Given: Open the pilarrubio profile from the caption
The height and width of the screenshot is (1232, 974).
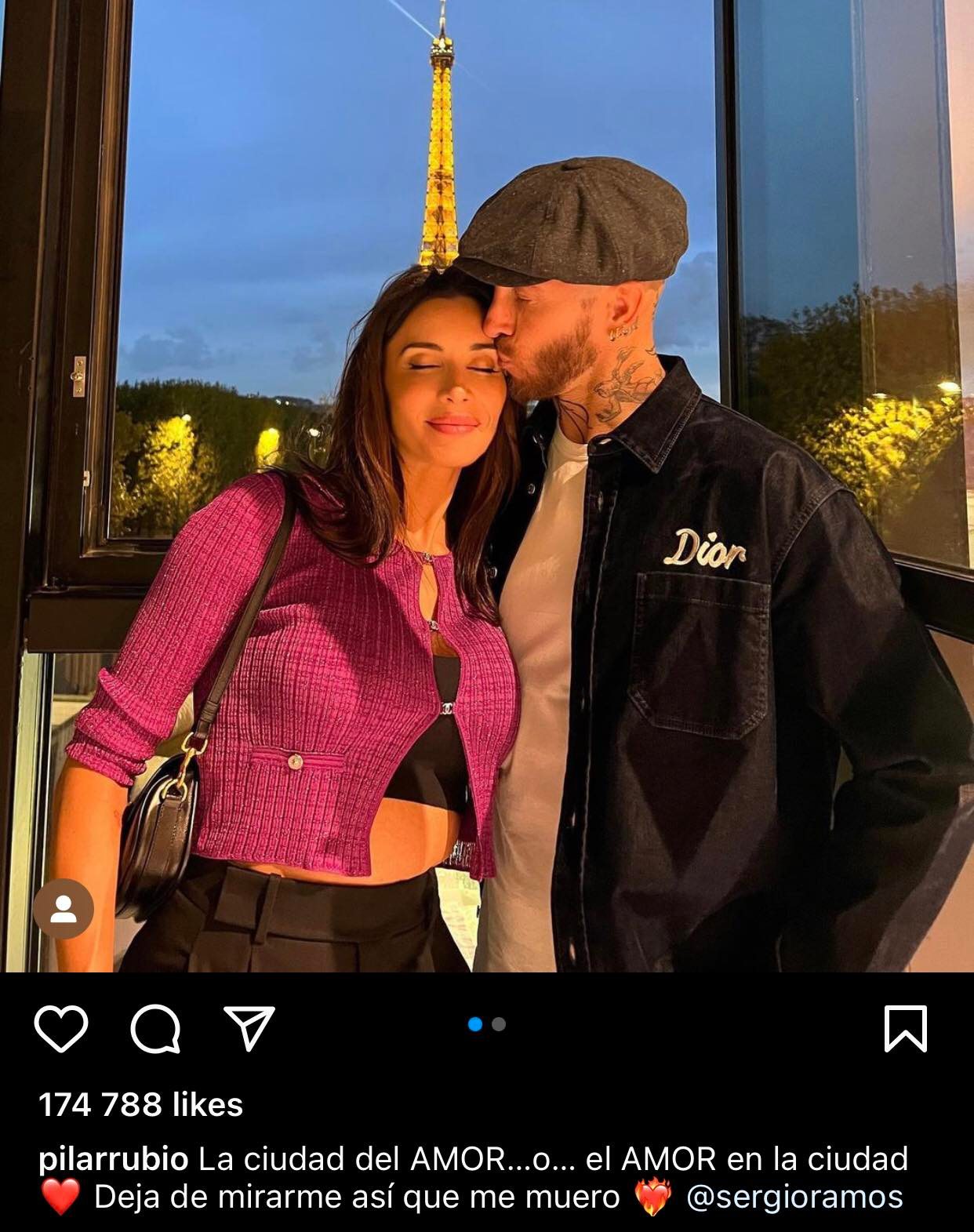Looking at the screenshot, I should (x=113, y=1159).
